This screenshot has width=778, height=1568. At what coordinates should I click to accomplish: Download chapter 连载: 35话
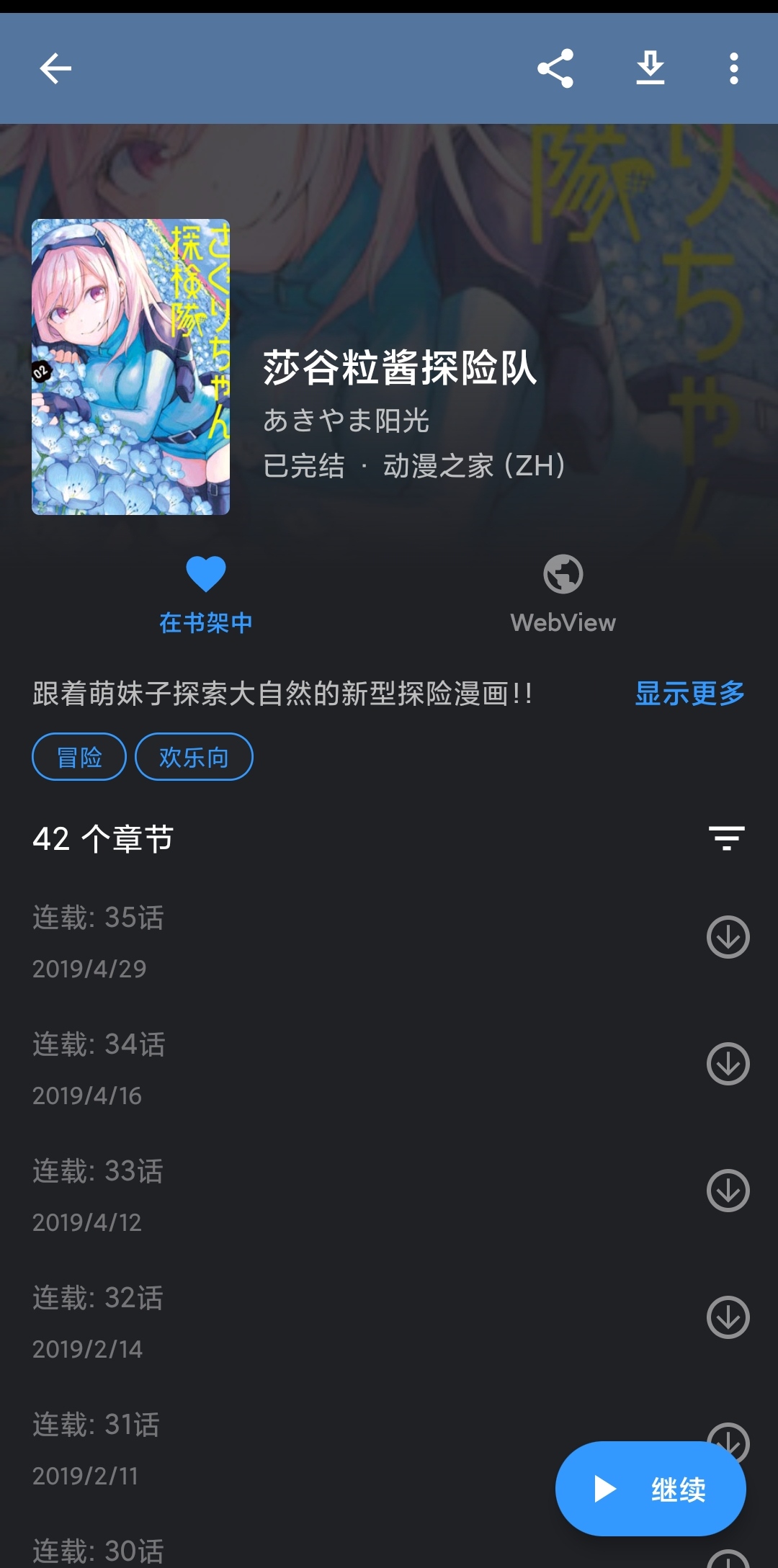point(728,937)
